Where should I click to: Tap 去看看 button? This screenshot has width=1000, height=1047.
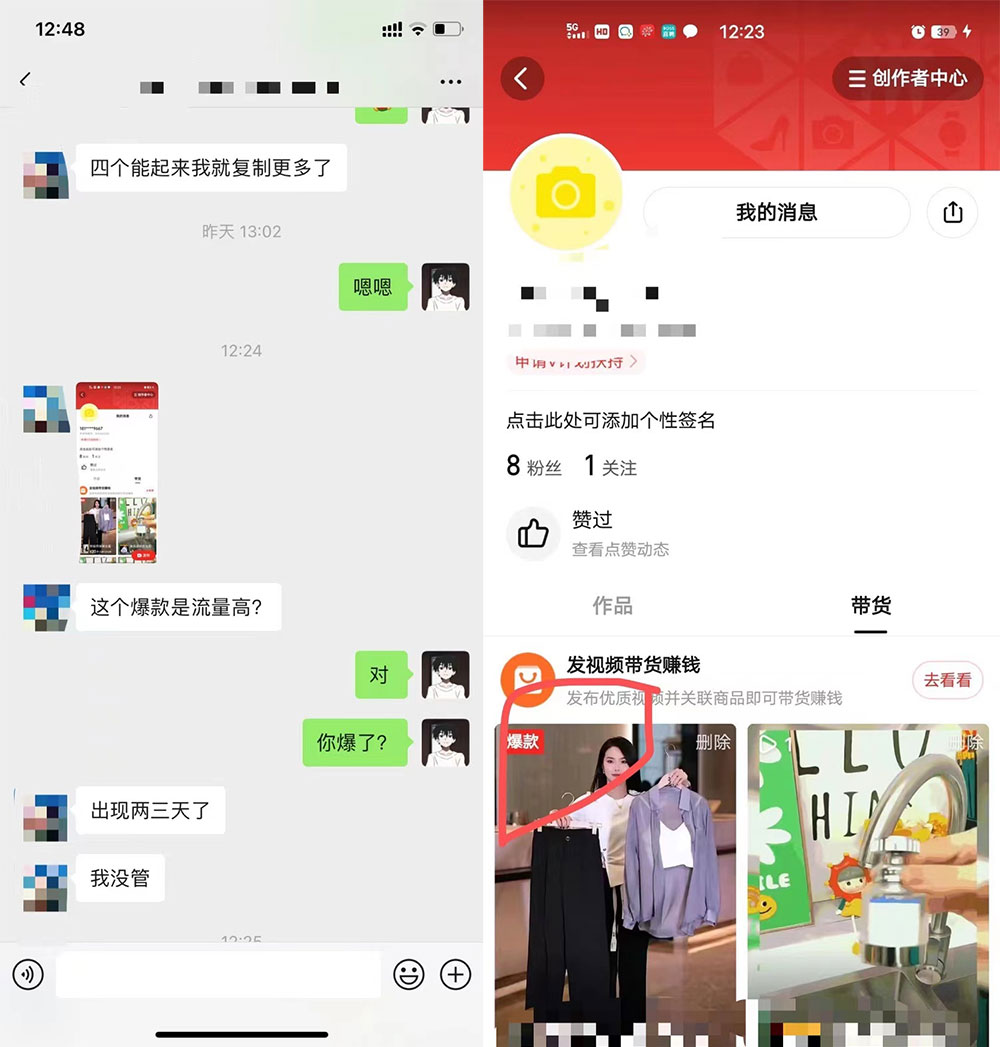click(x=947, y=680)
